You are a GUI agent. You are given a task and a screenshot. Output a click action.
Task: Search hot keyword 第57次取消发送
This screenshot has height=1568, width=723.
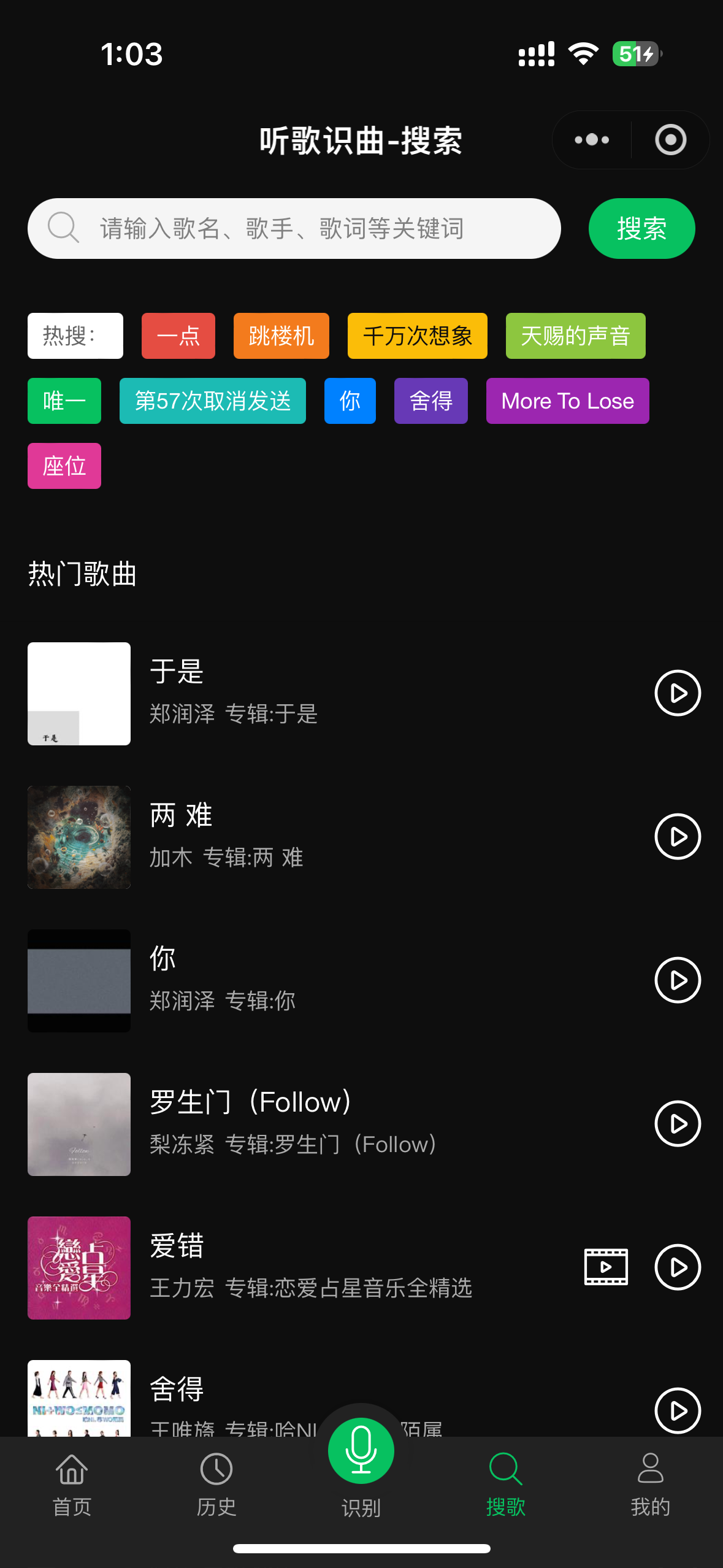tap(212, 401)
